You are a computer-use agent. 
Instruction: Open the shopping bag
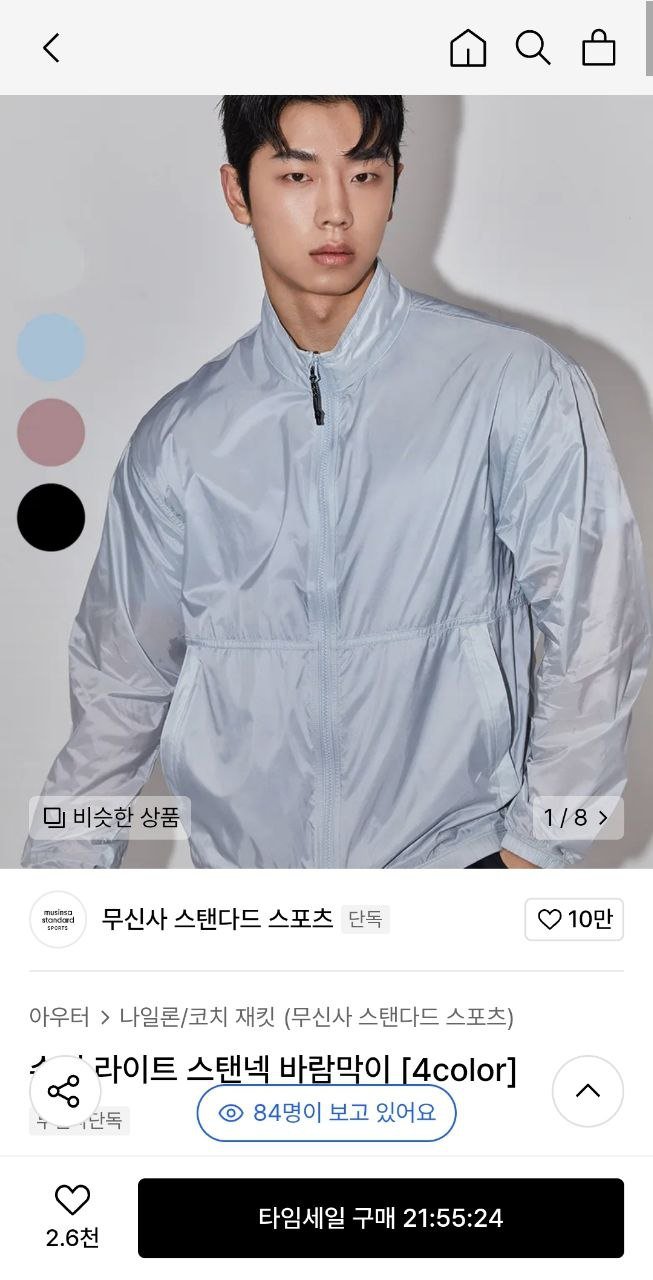coord(598,47)
